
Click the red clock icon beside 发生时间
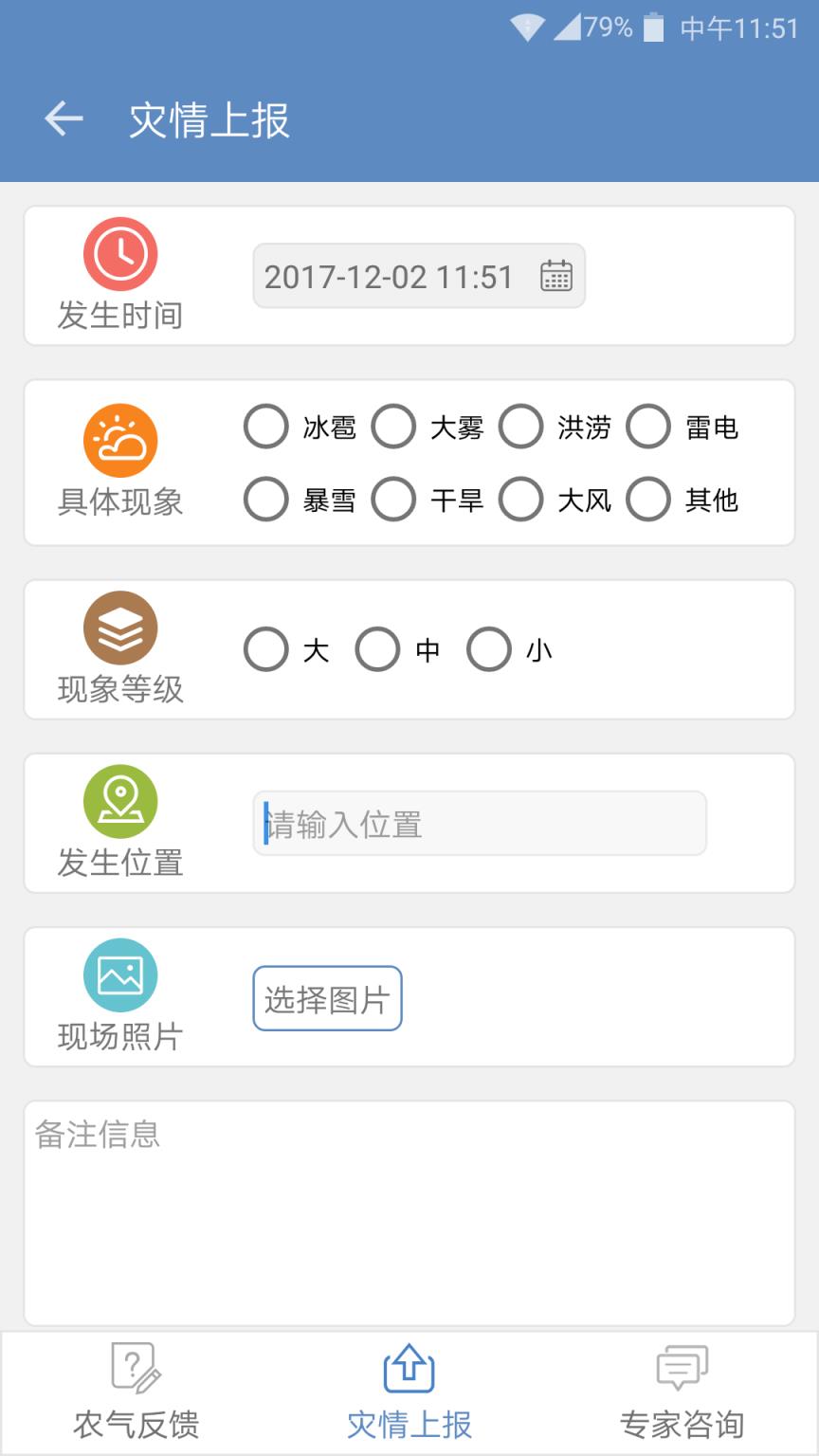click(119, 252)
